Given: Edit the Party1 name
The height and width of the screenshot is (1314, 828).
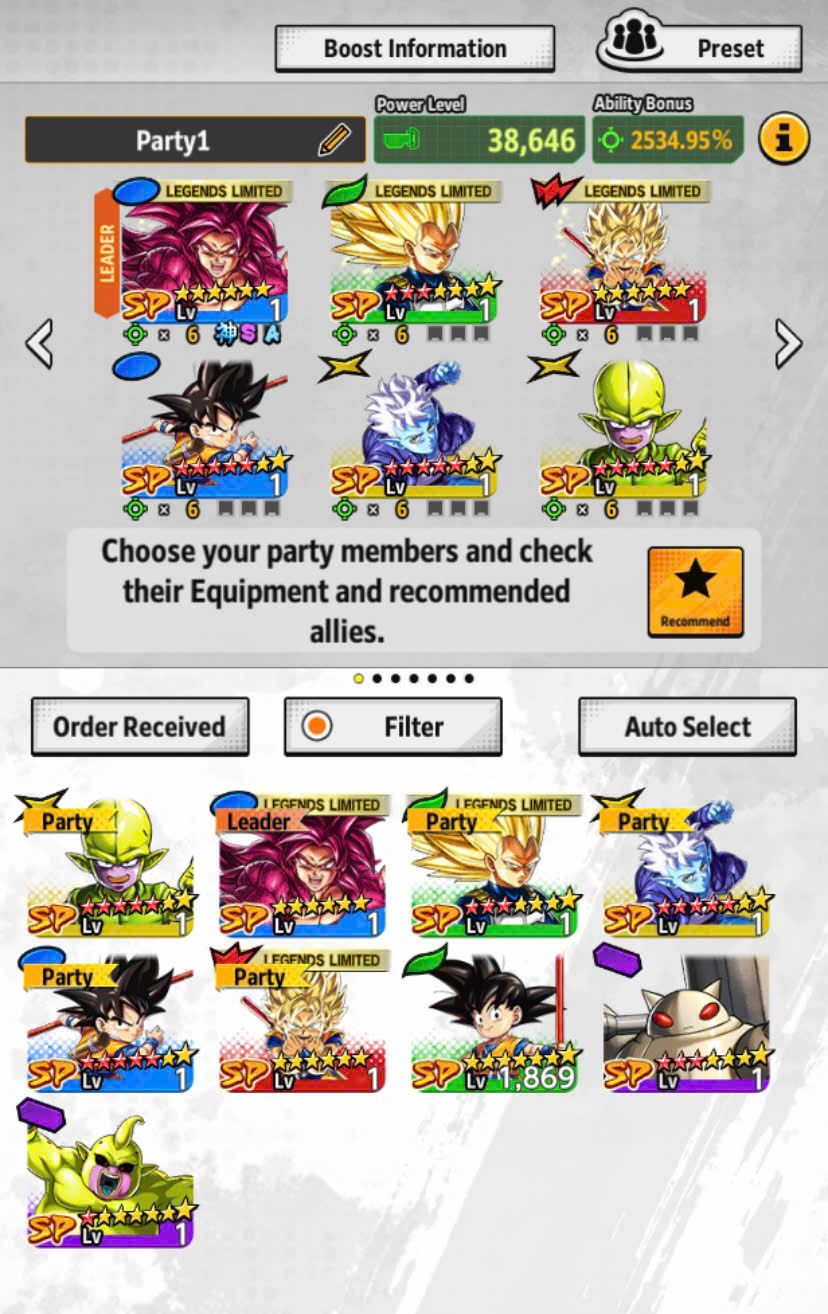Looking at the screenshot, I should [x=334, y=140].
